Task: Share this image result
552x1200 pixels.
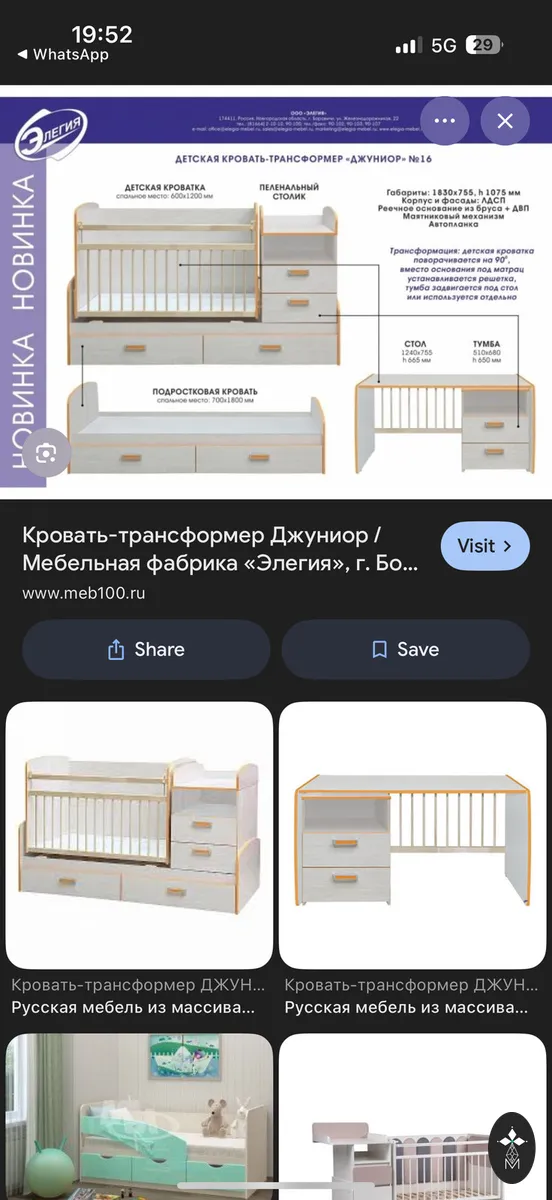Action: pos(146,650)
